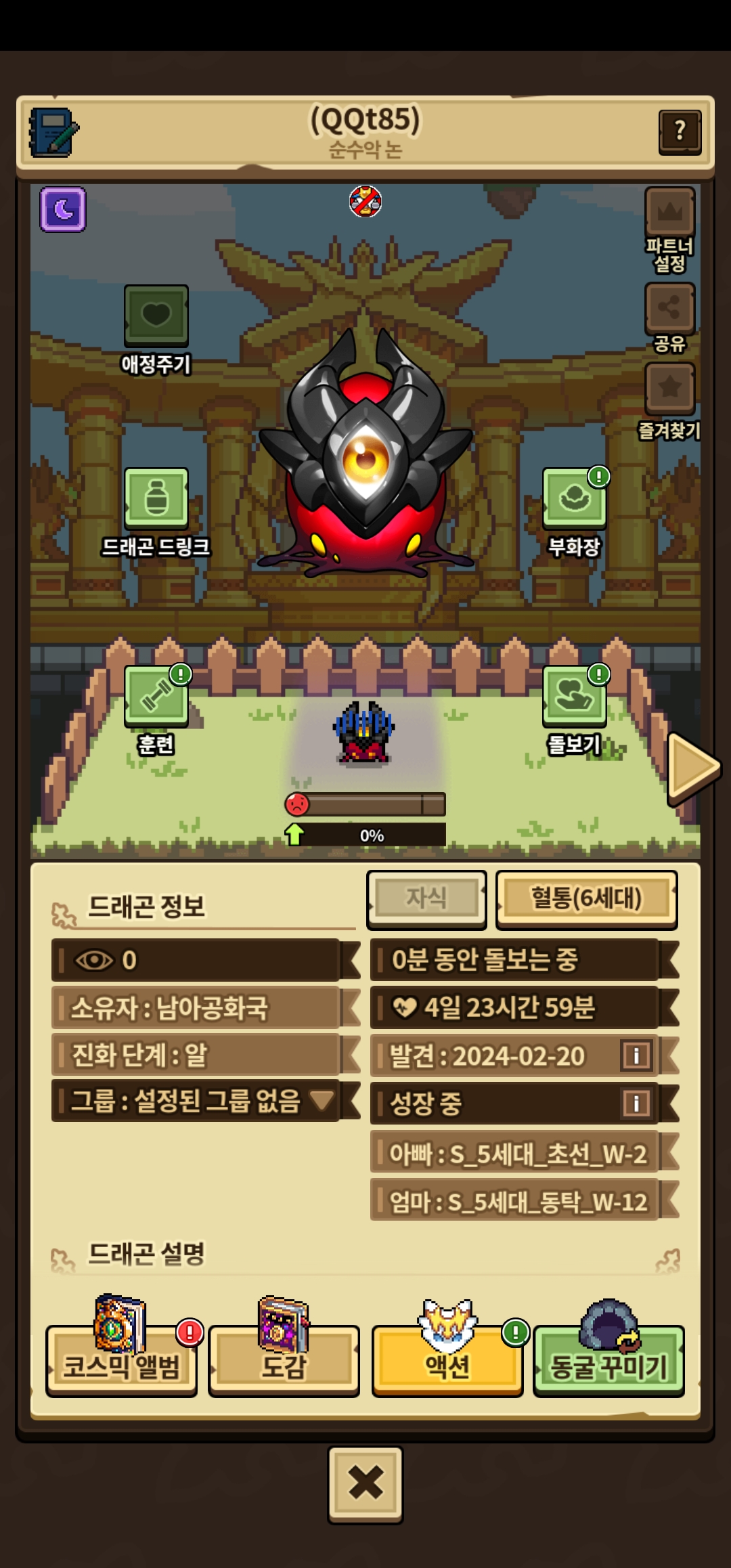Tap 돌보기 care button
The image size is (731, 1568).
click(574, 696)
